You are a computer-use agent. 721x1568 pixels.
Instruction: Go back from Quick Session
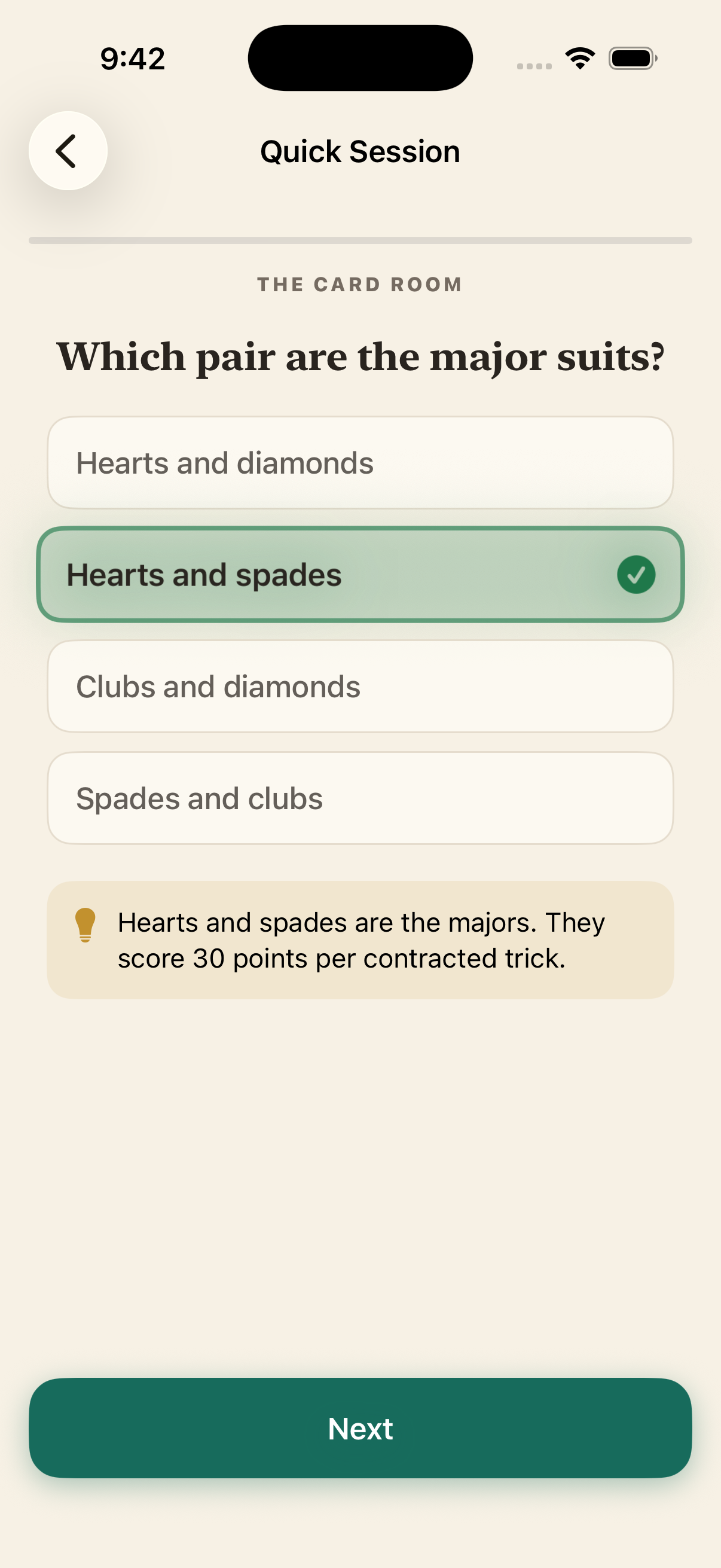[68, 151]
